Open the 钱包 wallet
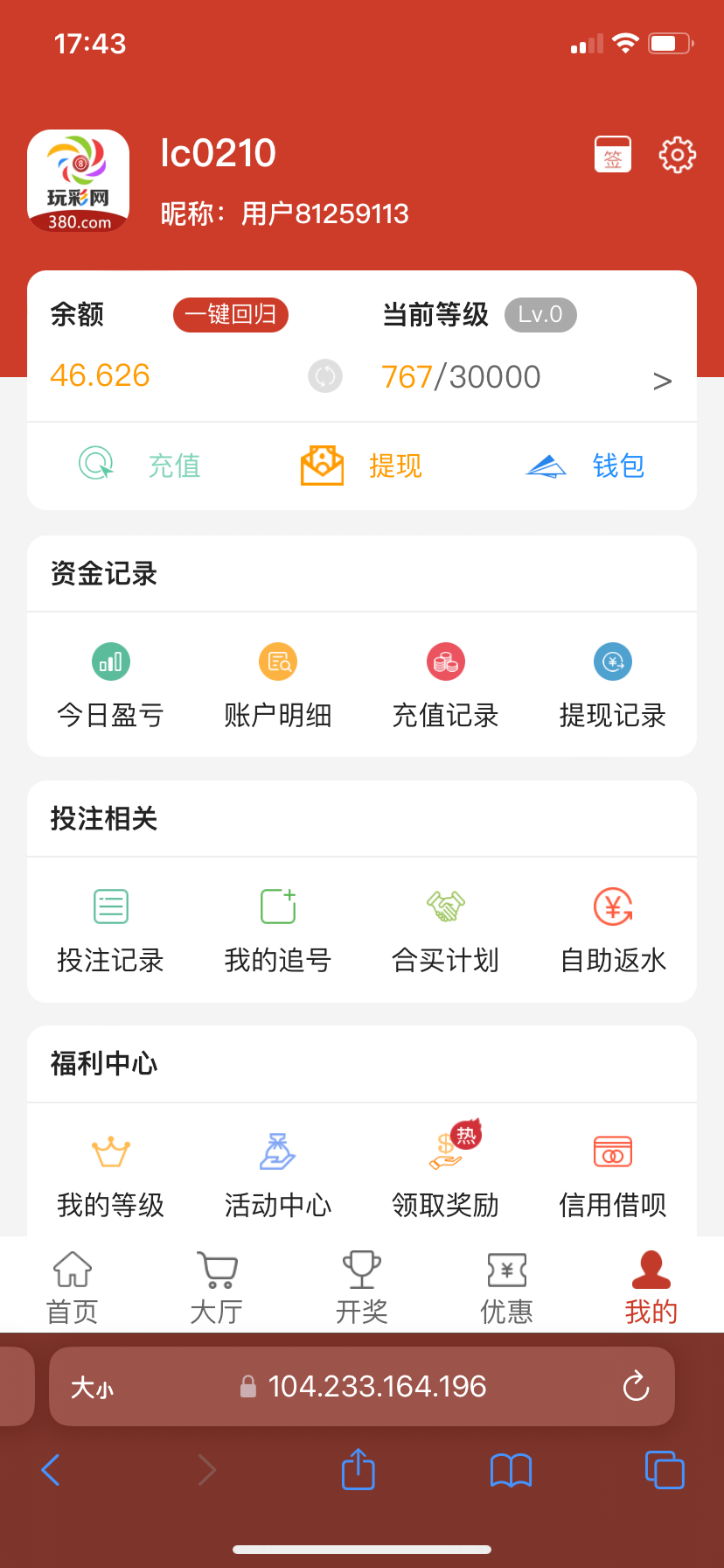The width and height of the screenshot is (724, 1568). 585,465
